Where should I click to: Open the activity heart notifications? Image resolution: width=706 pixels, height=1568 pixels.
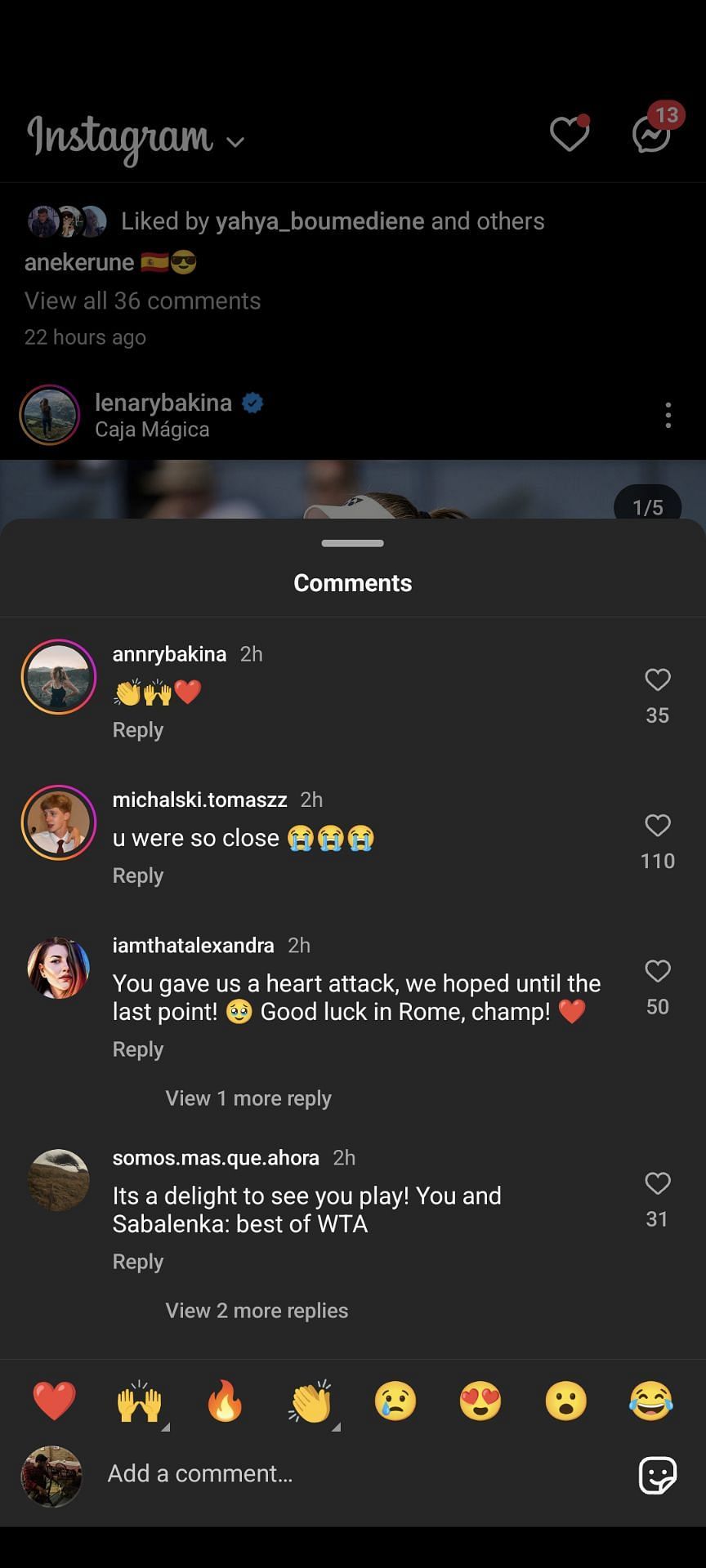[x=569, y=134]
